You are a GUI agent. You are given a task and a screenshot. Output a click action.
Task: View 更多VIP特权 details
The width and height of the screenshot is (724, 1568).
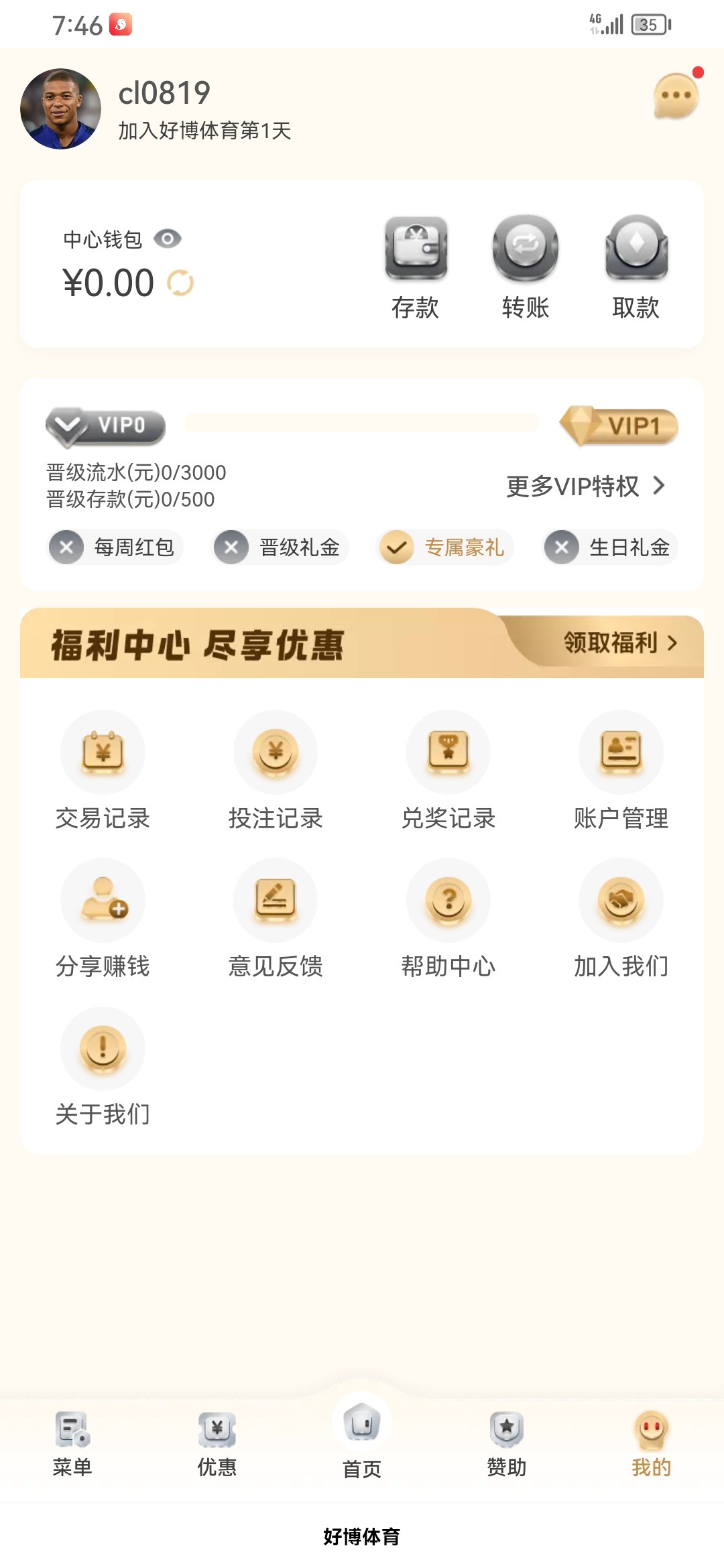pyautogui.click(x=585, y=486)
